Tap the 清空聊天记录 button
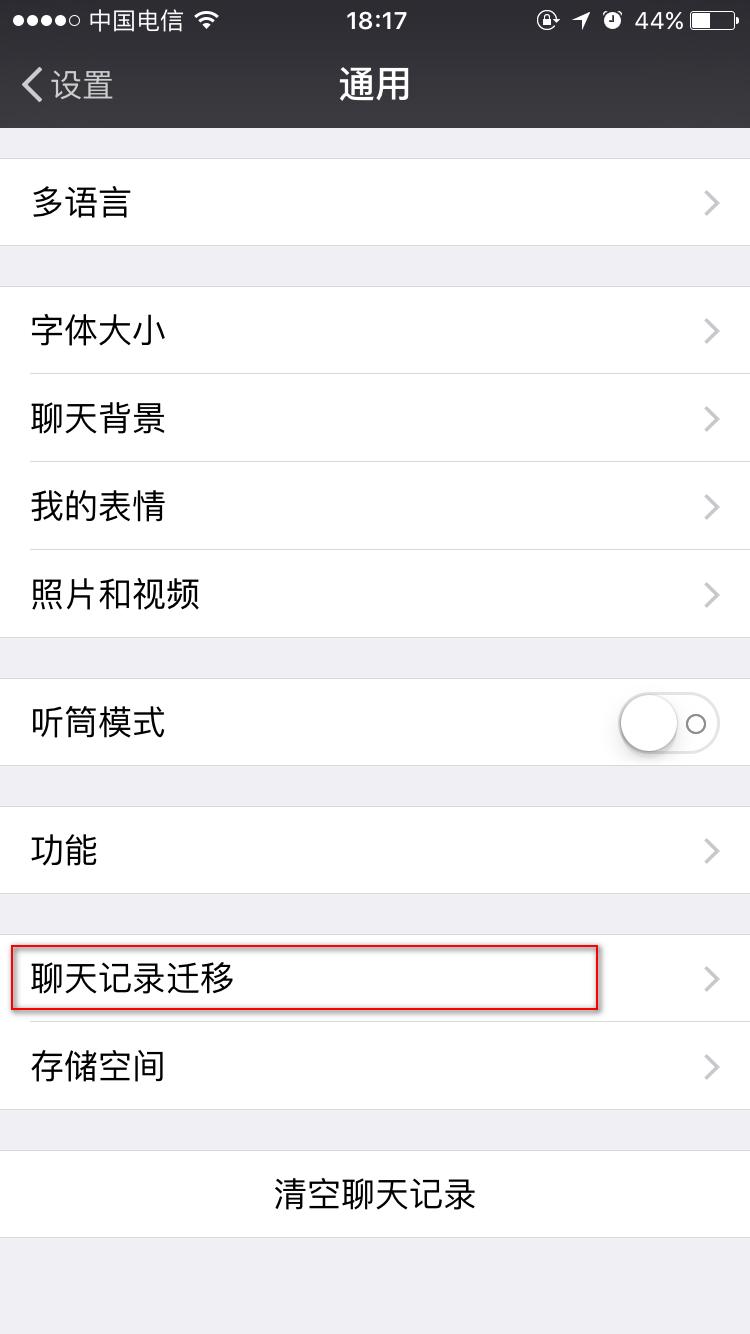 [x=375, y=1194]
